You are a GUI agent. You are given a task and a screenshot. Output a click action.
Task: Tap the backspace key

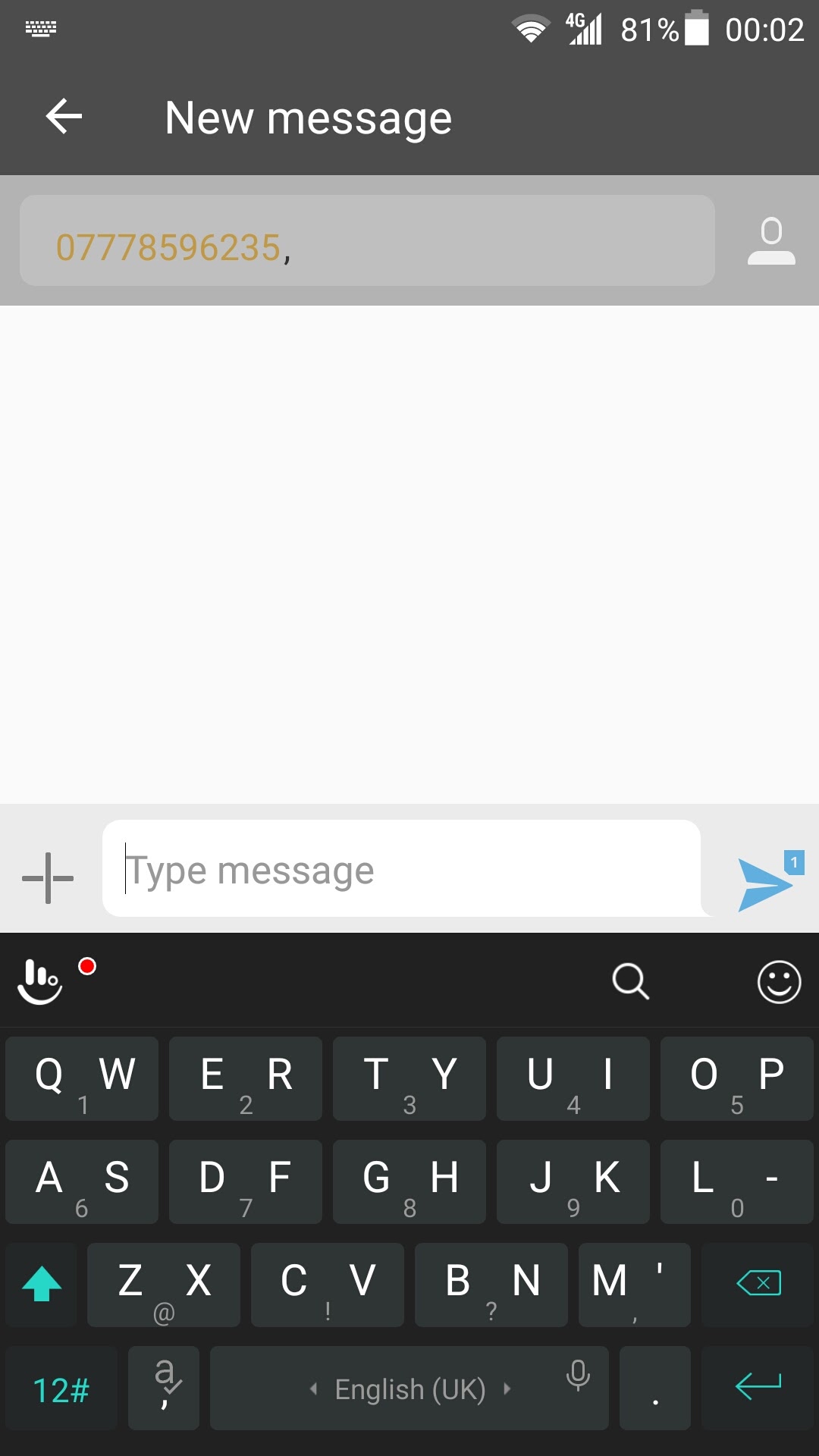click(x=758, y=1284)
